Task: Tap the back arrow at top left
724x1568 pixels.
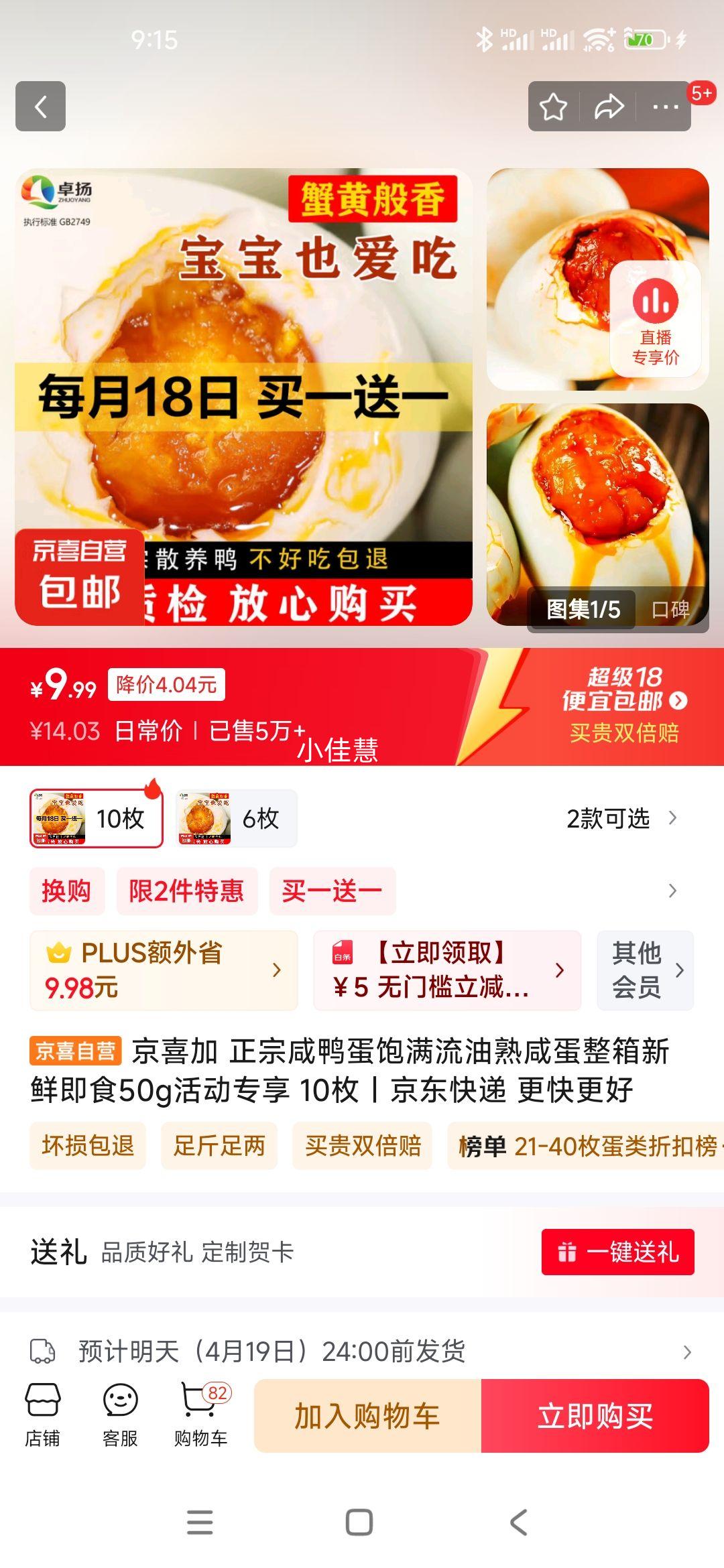Action: tap(40, 106)
